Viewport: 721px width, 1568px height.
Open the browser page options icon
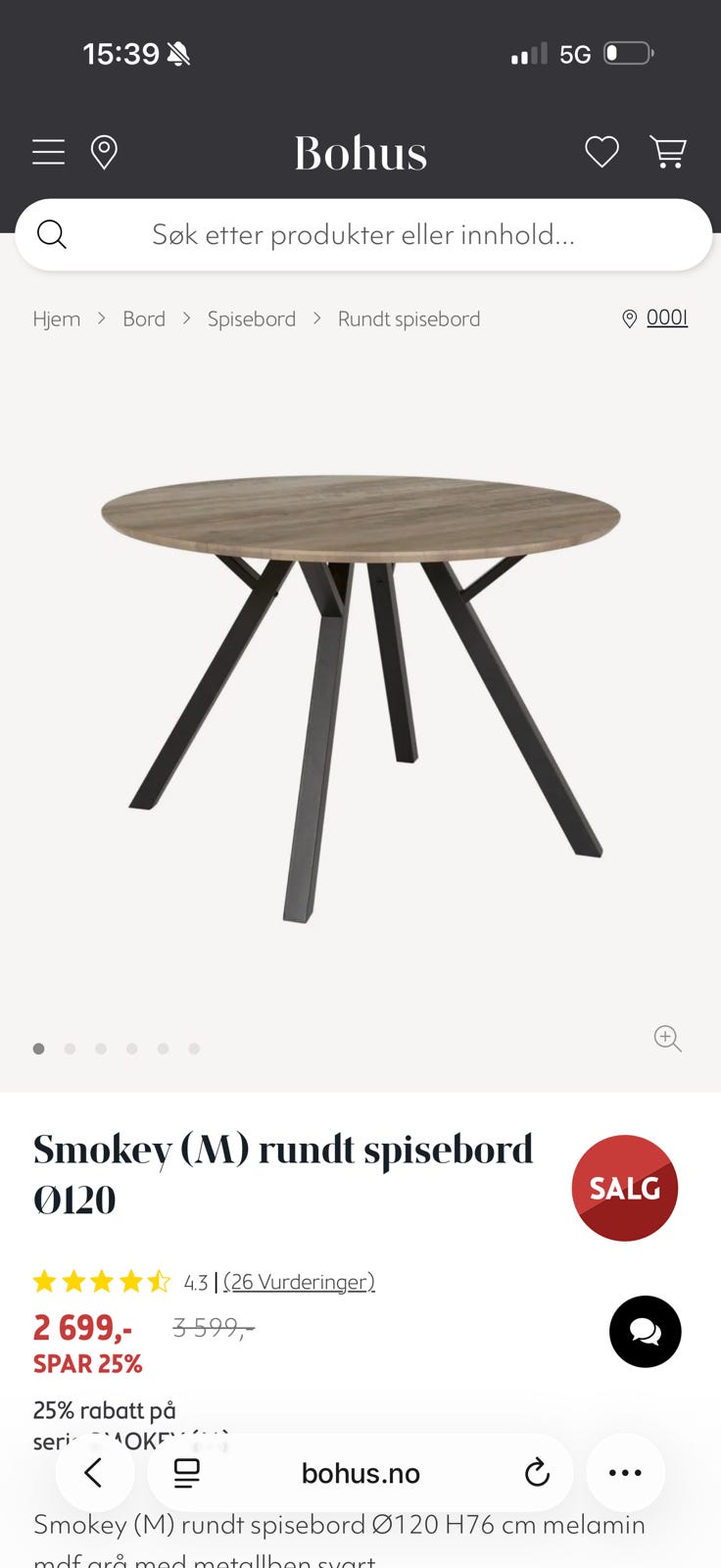(x=186, y=1472)
